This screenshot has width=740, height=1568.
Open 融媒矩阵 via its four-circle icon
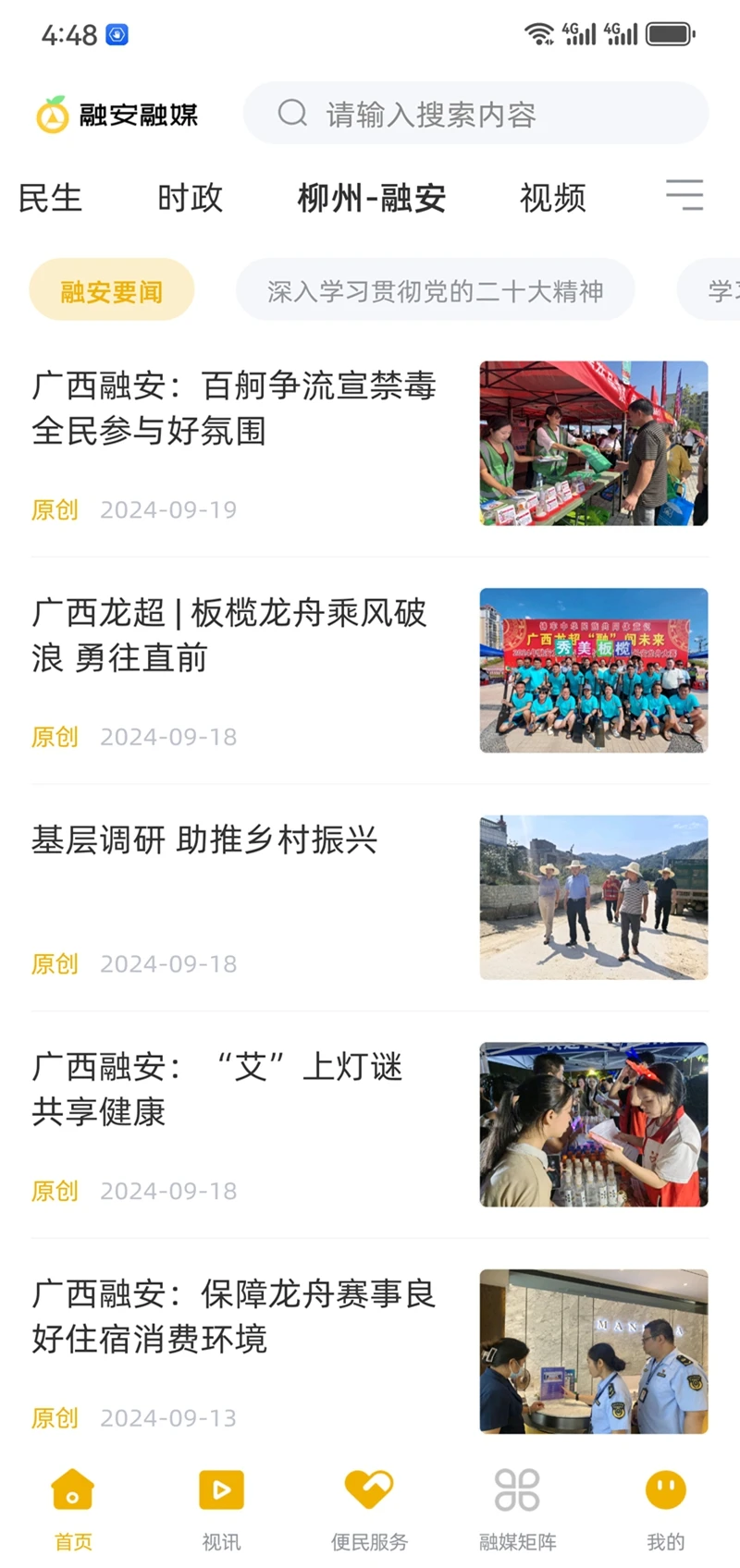pyautogui.click(x=518, y=1490)
